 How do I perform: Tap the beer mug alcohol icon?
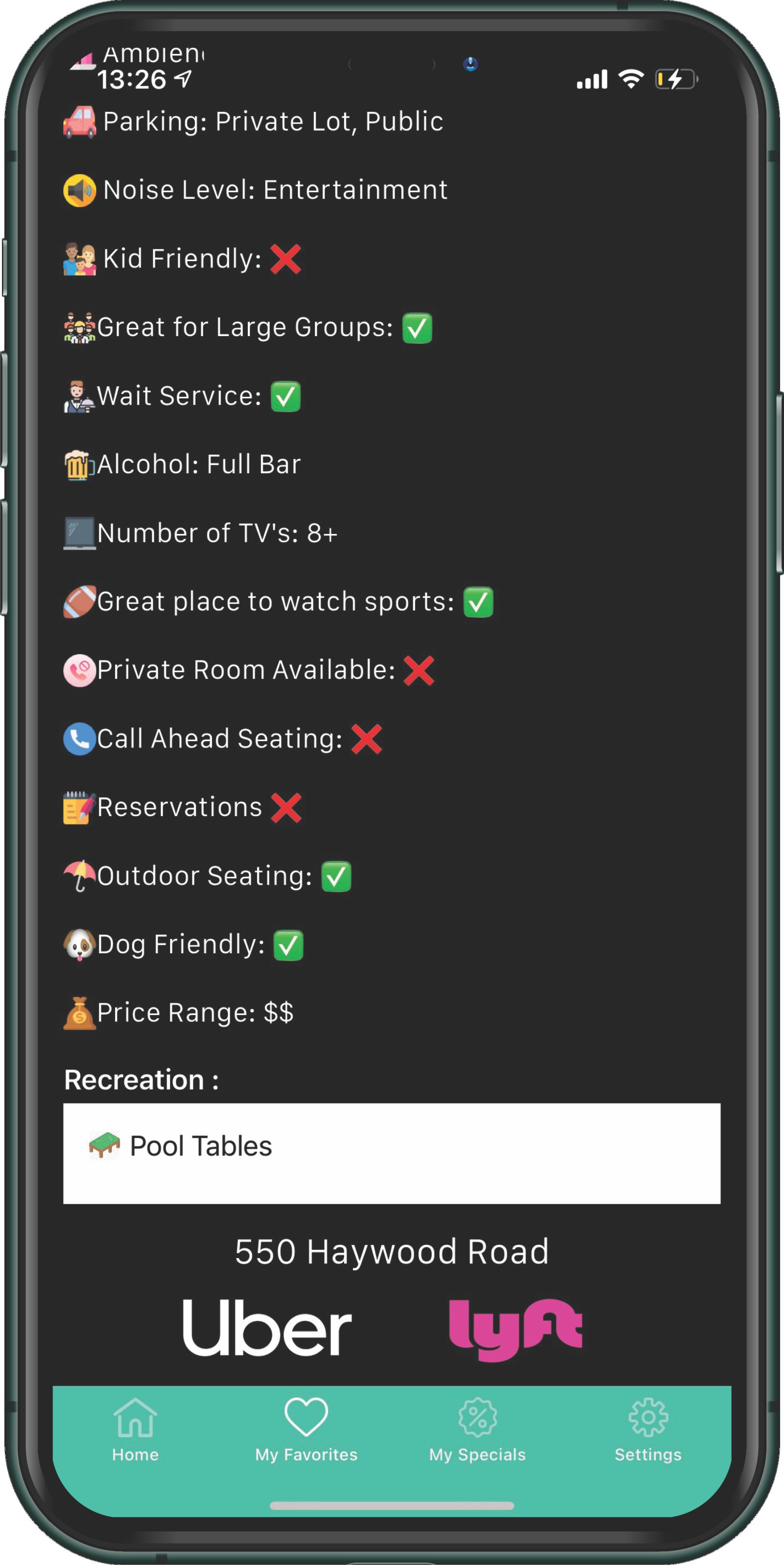(x=79, y=464)
